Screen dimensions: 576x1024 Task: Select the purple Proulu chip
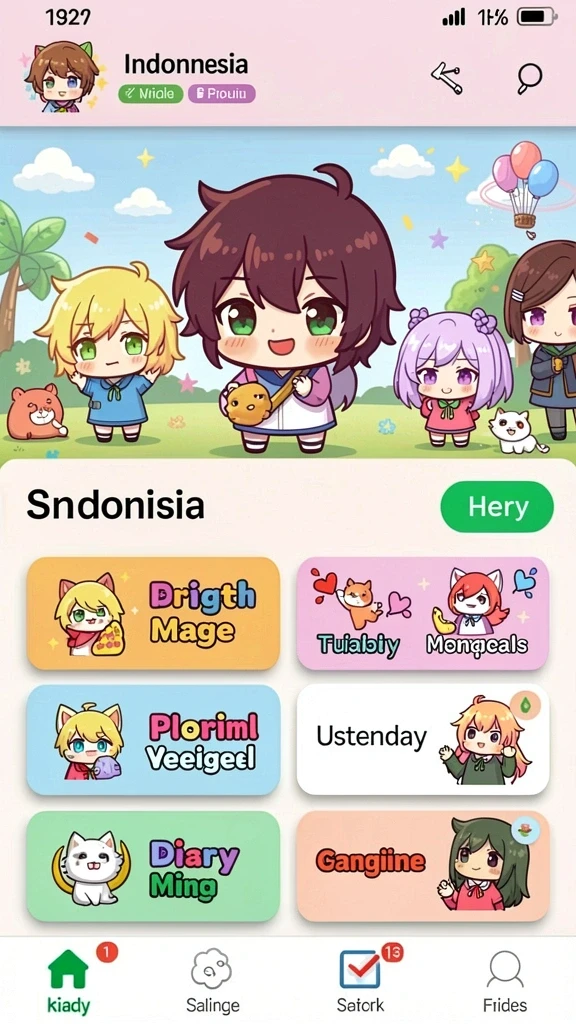[x=221, y=93]
